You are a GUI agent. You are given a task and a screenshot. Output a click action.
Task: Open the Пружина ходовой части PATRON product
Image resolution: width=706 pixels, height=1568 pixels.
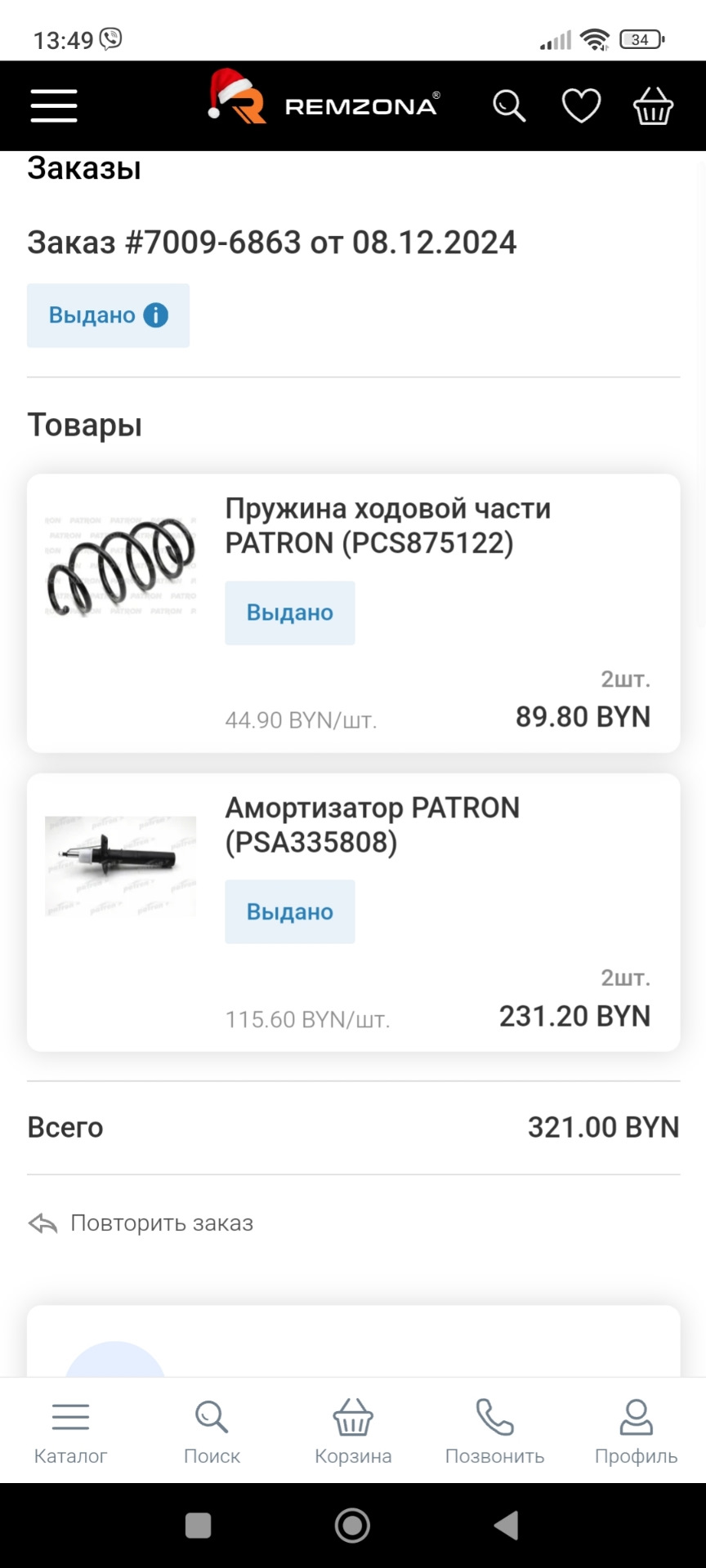coord(387,525)
